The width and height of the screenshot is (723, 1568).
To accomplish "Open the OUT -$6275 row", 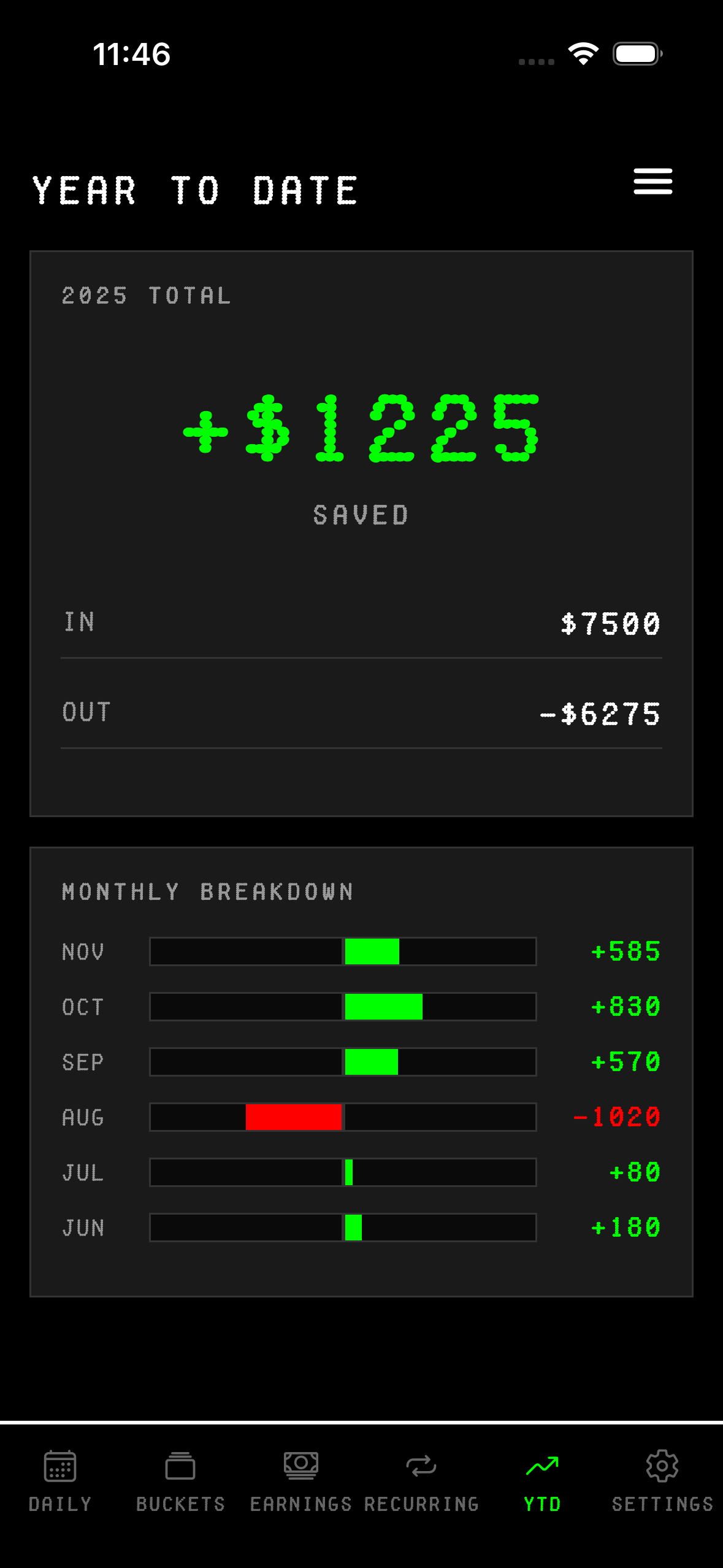I will pyautogui.click(x=361, y=712).
